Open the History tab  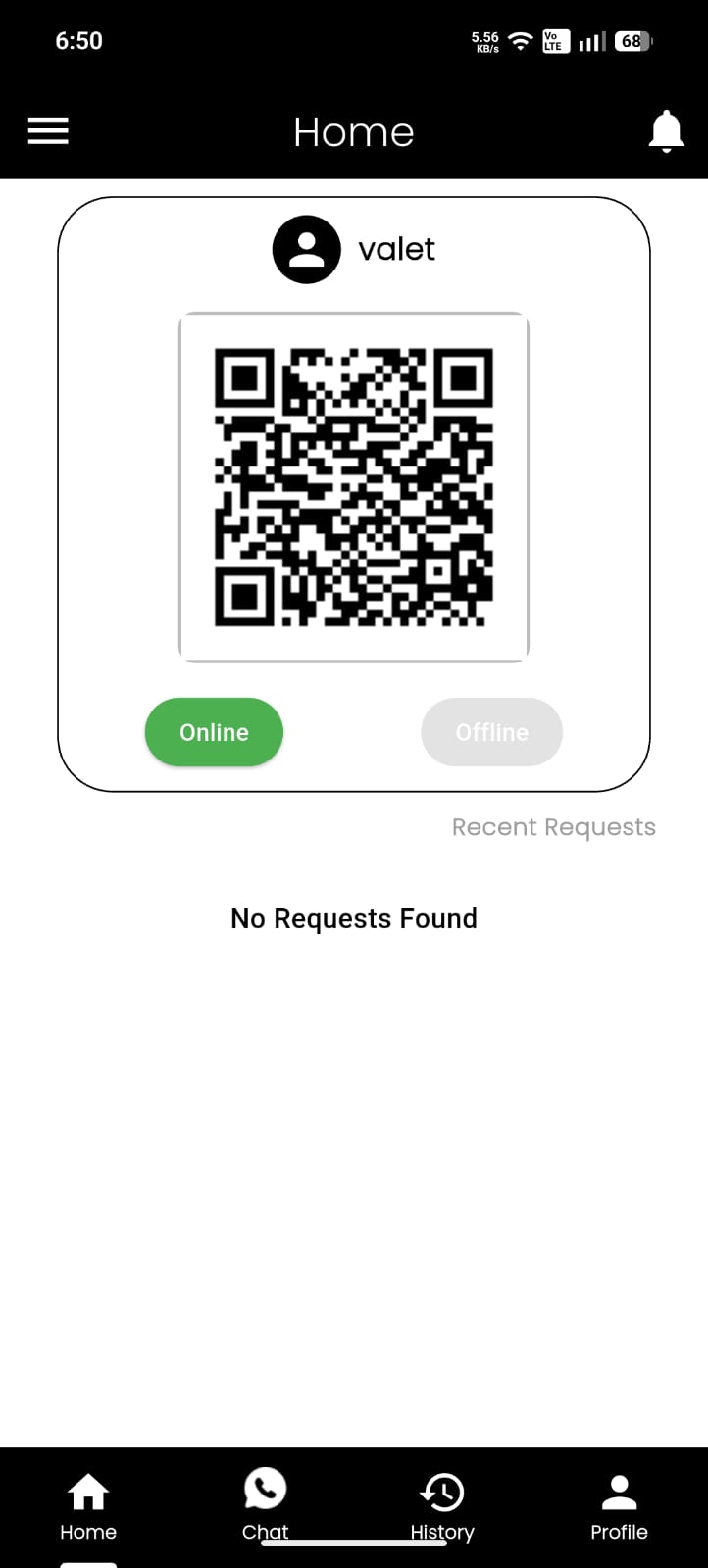pos(442,1506)
